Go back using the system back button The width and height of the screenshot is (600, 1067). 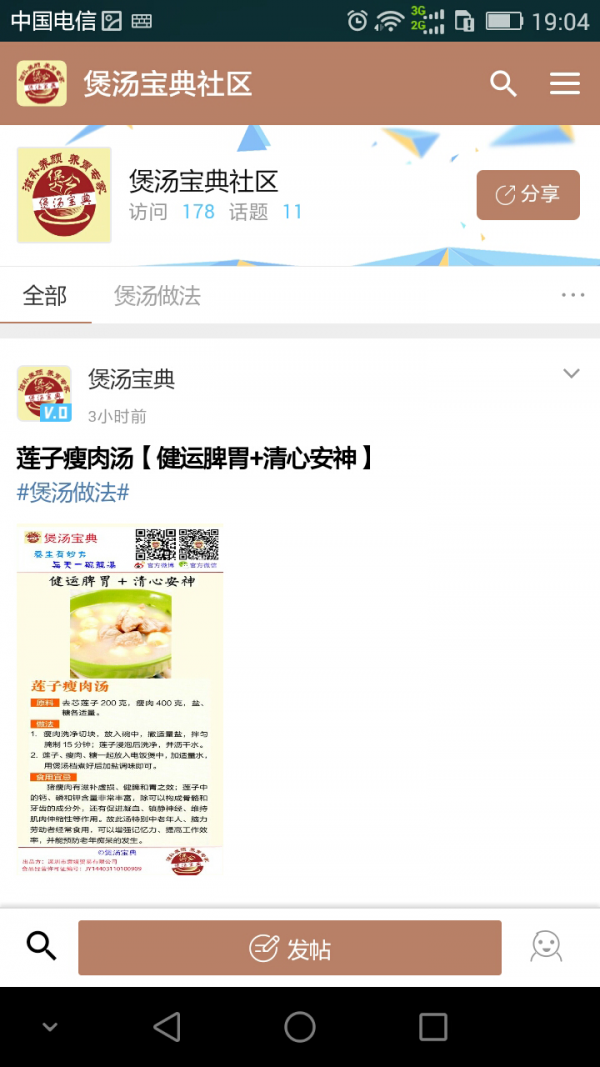(167, 1026)
